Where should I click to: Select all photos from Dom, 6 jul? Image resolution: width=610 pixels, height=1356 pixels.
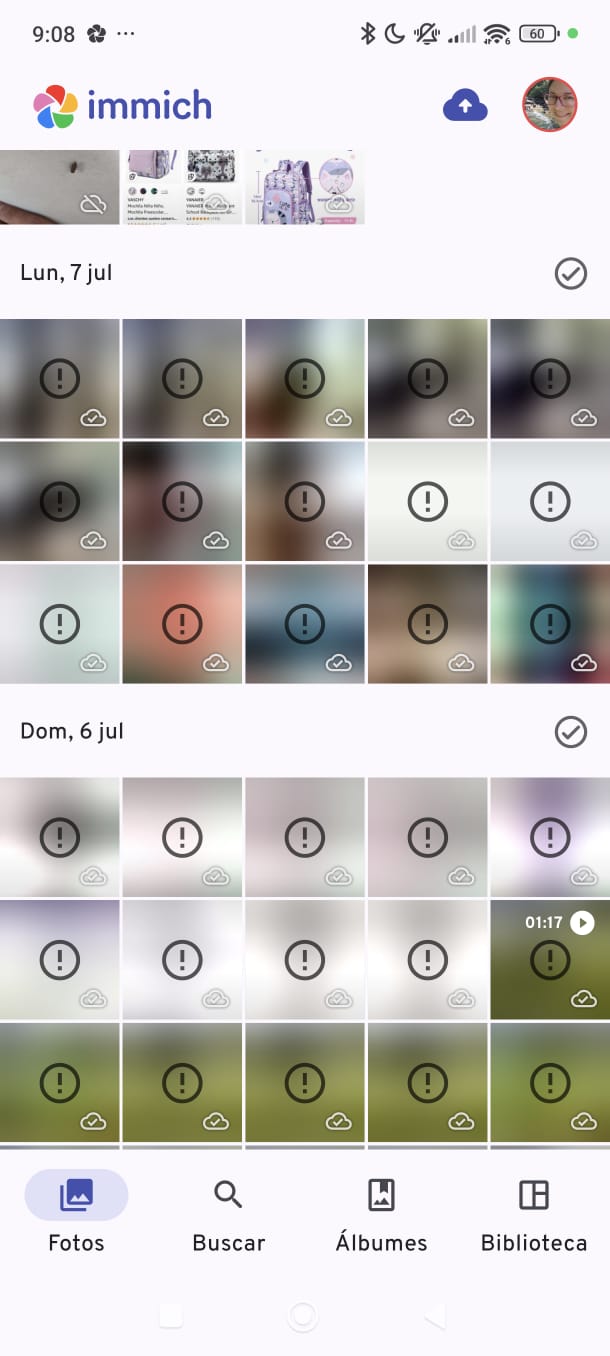tap(571, 732)
